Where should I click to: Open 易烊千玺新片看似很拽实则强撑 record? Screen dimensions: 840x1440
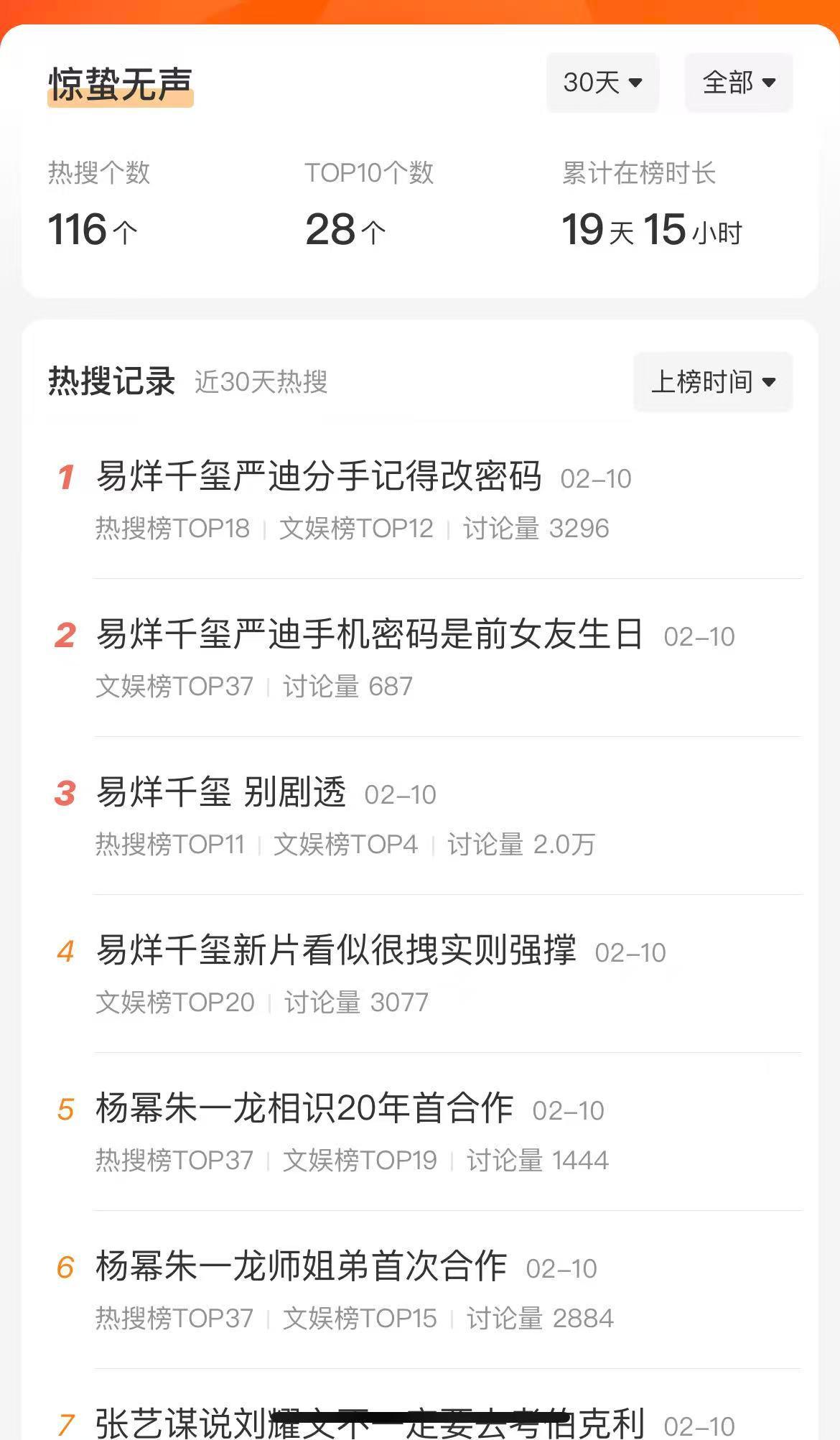pyautogui.click(x=336, y=951)
